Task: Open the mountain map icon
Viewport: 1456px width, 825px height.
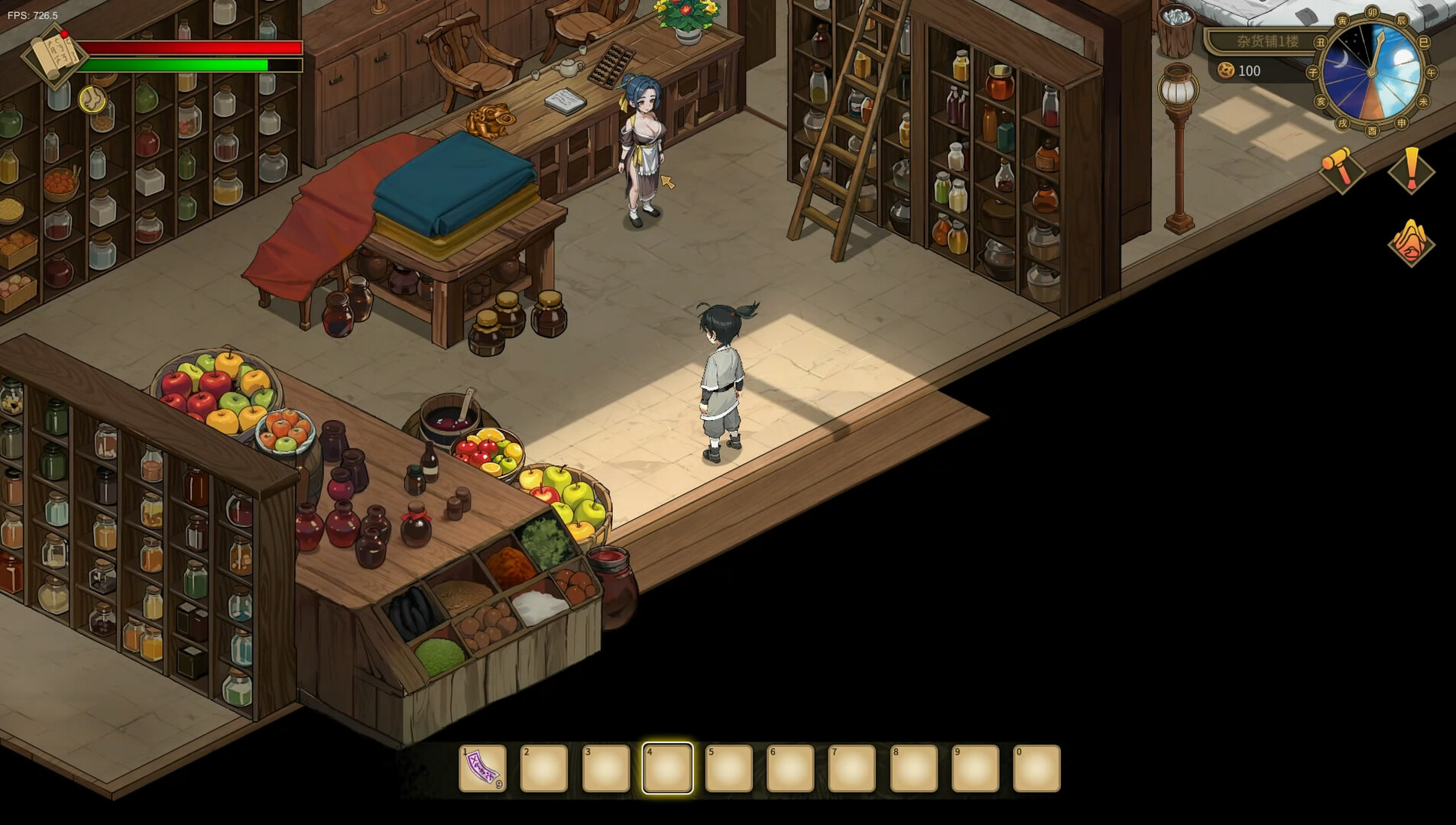Action: (1411, 243)
